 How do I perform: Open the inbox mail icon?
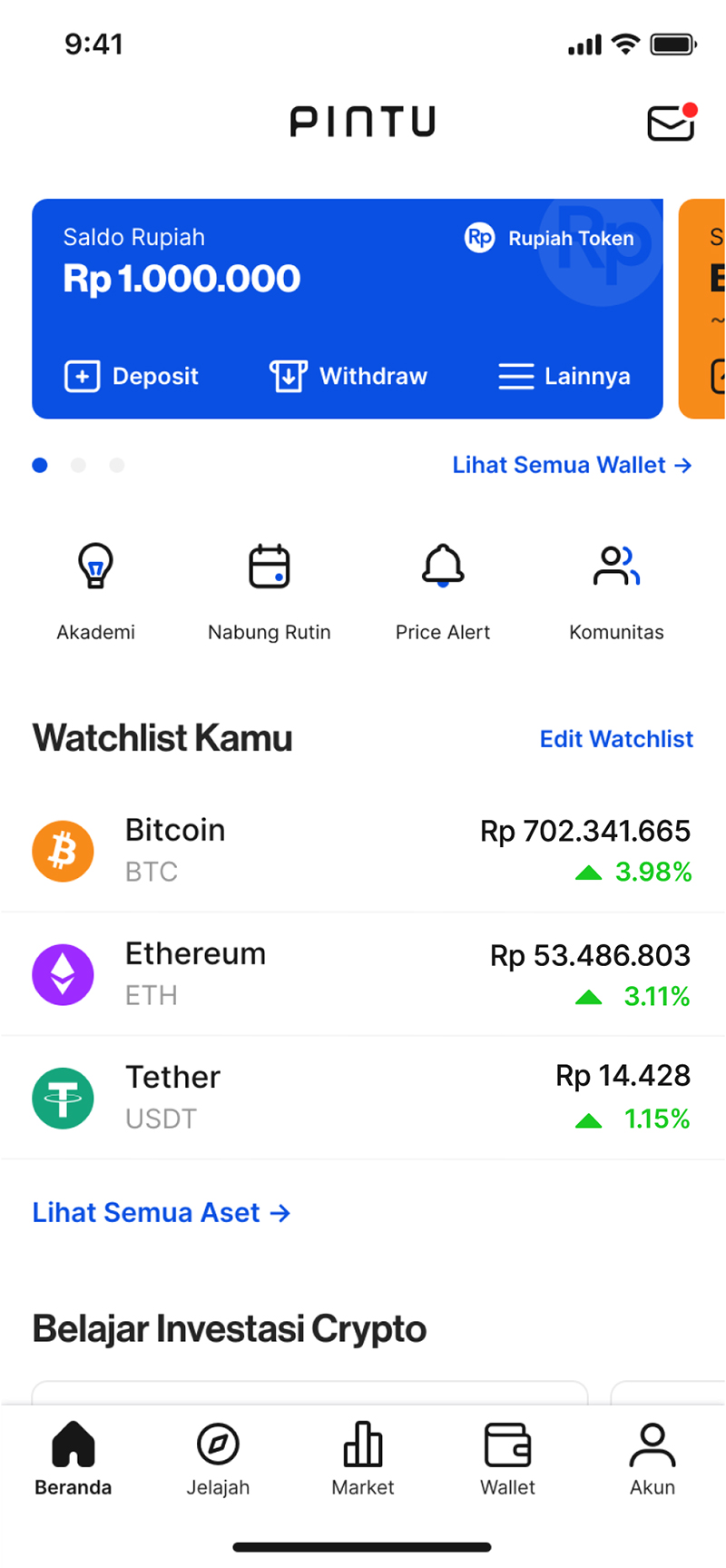click(x=671, y=123)
